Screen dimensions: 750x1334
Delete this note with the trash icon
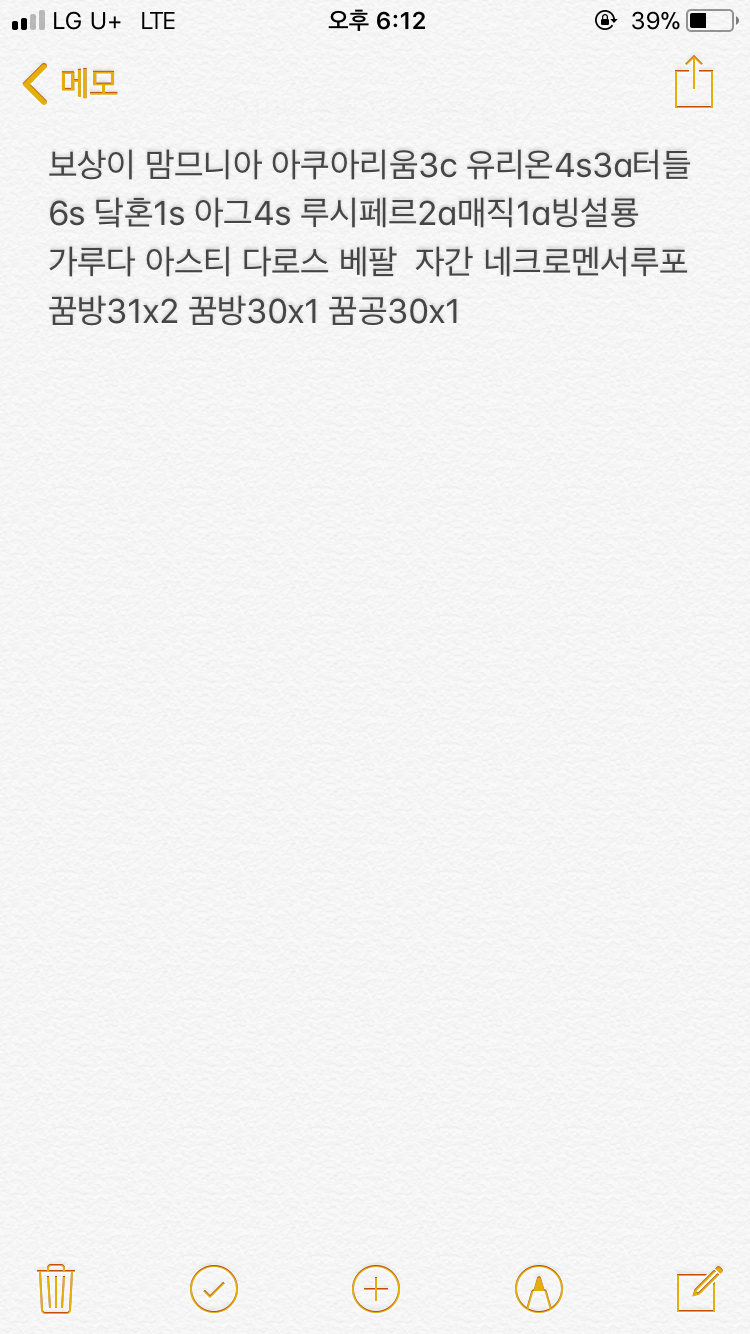pyautogui.click(x=54, y=1288)
